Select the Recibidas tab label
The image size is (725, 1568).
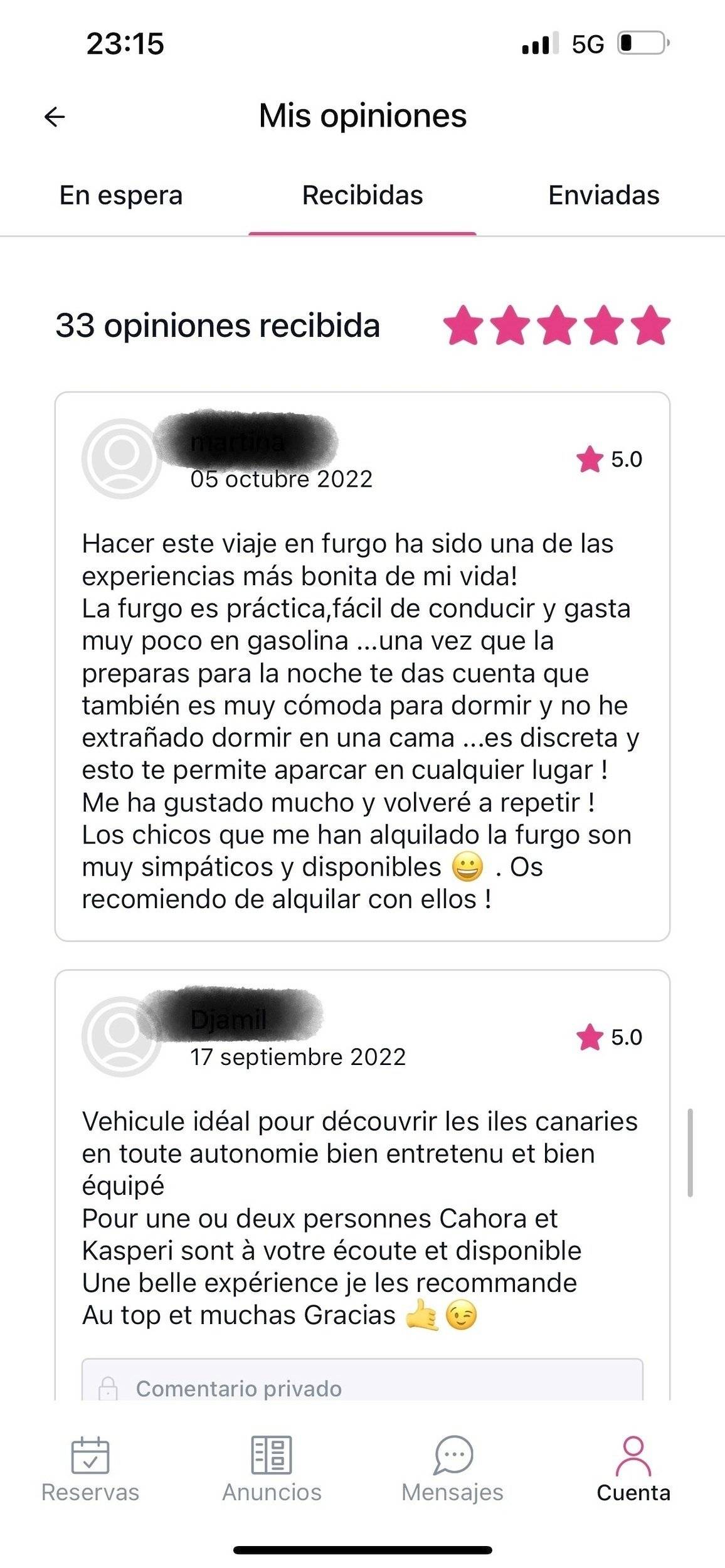click(x=362, y=196)
